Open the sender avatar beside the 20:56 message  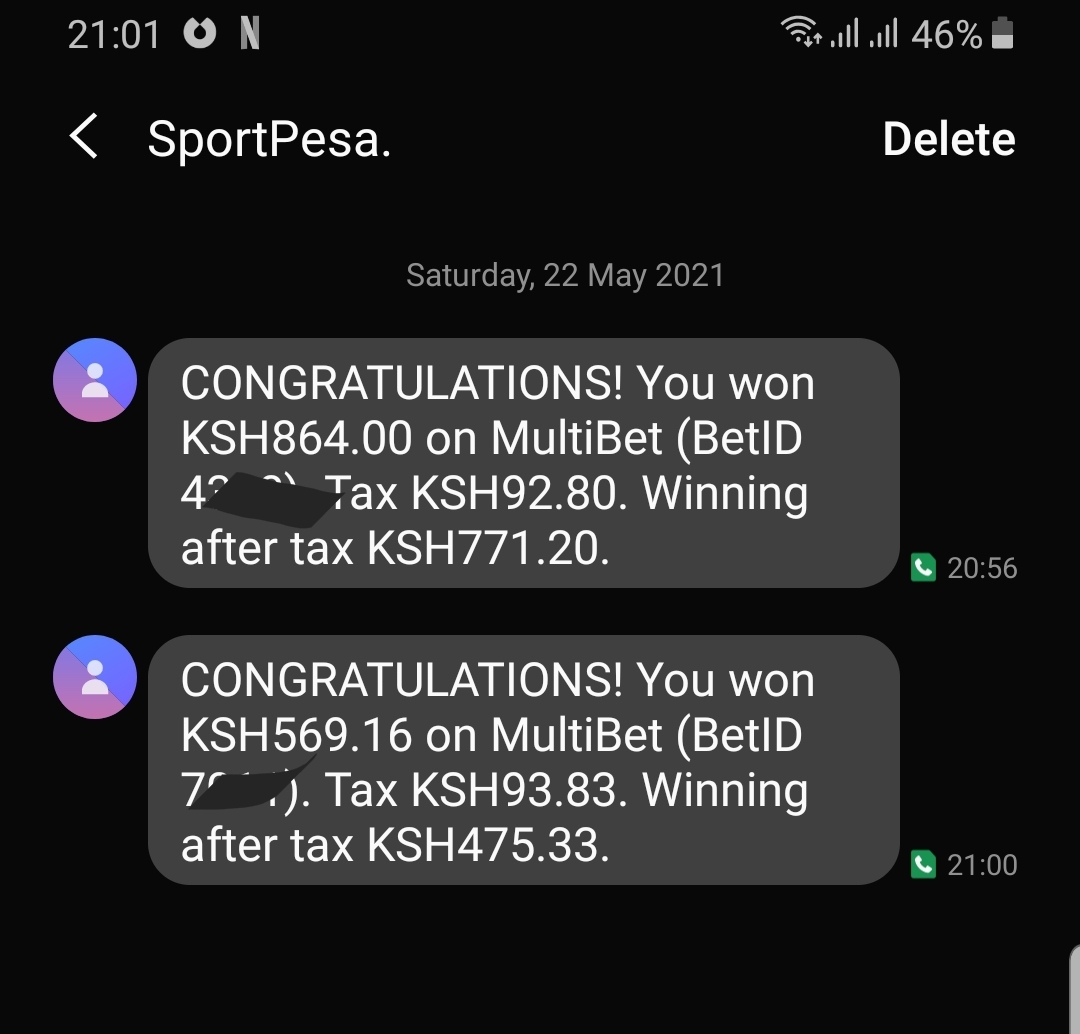coord(95,380)
